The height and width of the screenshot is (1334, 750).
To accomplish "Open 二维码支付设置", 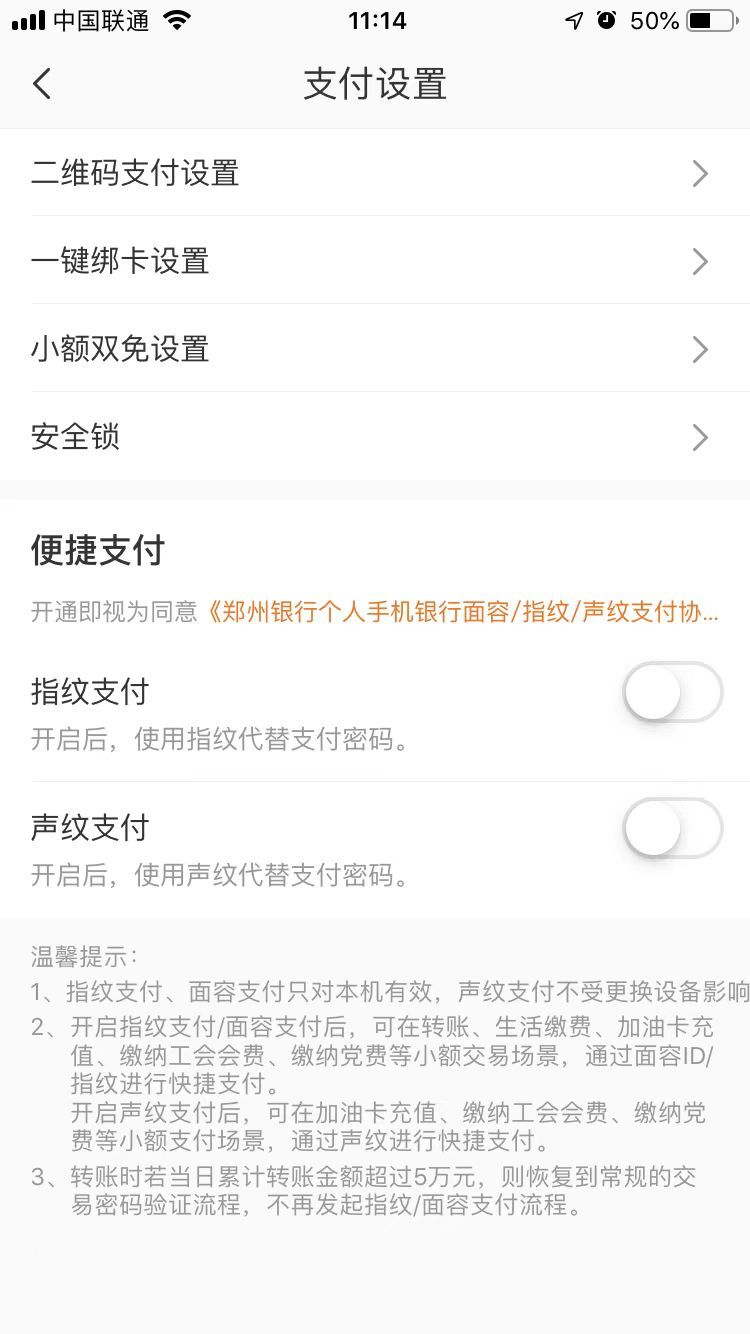I will pos(375,173).
